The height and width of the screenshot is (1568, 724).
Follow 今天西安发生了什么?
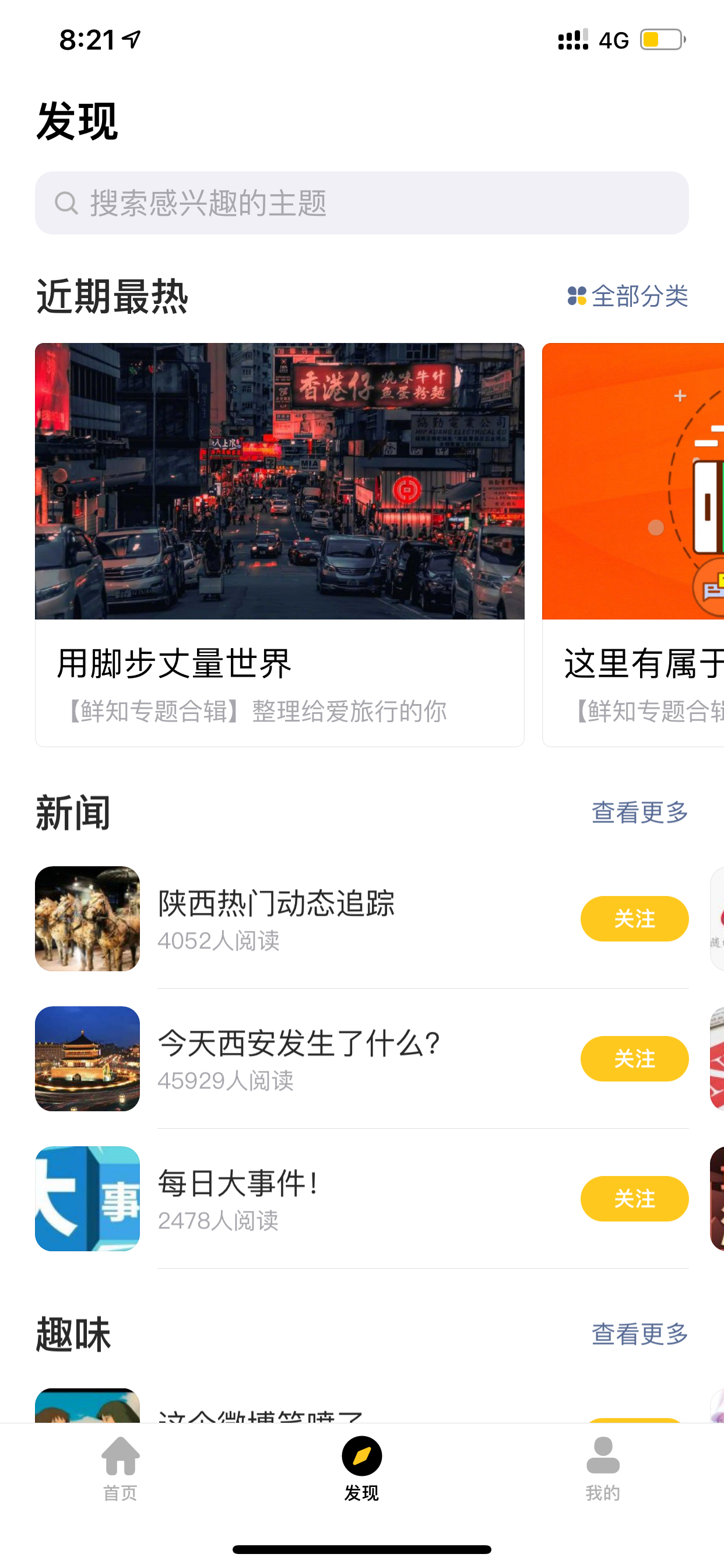point(634,1059)
